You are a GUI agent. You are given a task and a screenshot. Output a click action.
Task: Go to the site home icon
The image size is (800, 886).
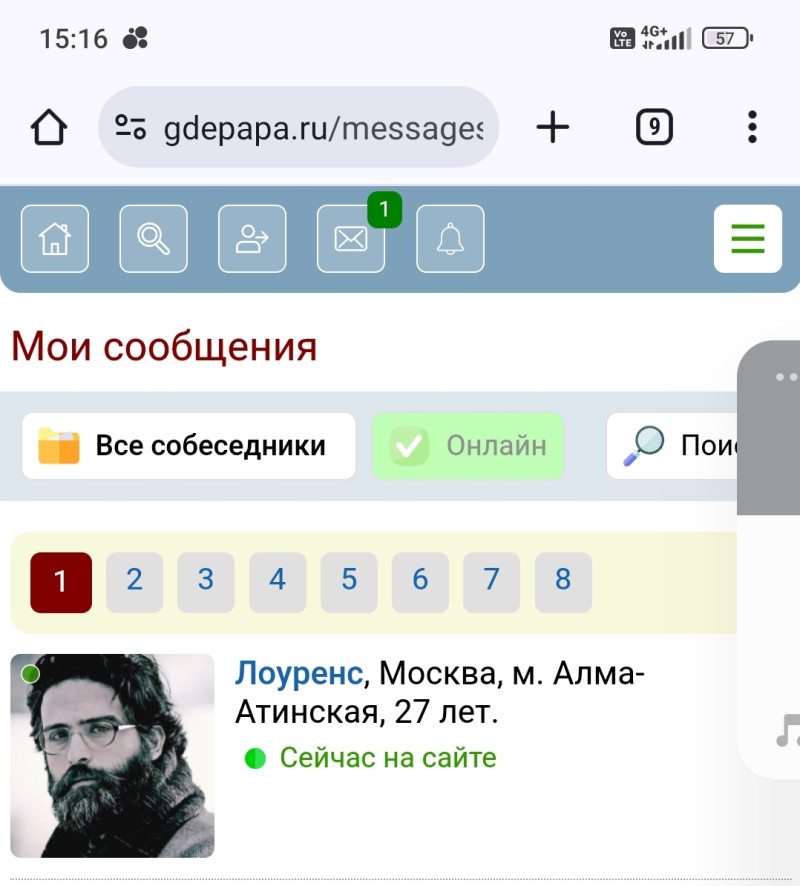[55, 239]
